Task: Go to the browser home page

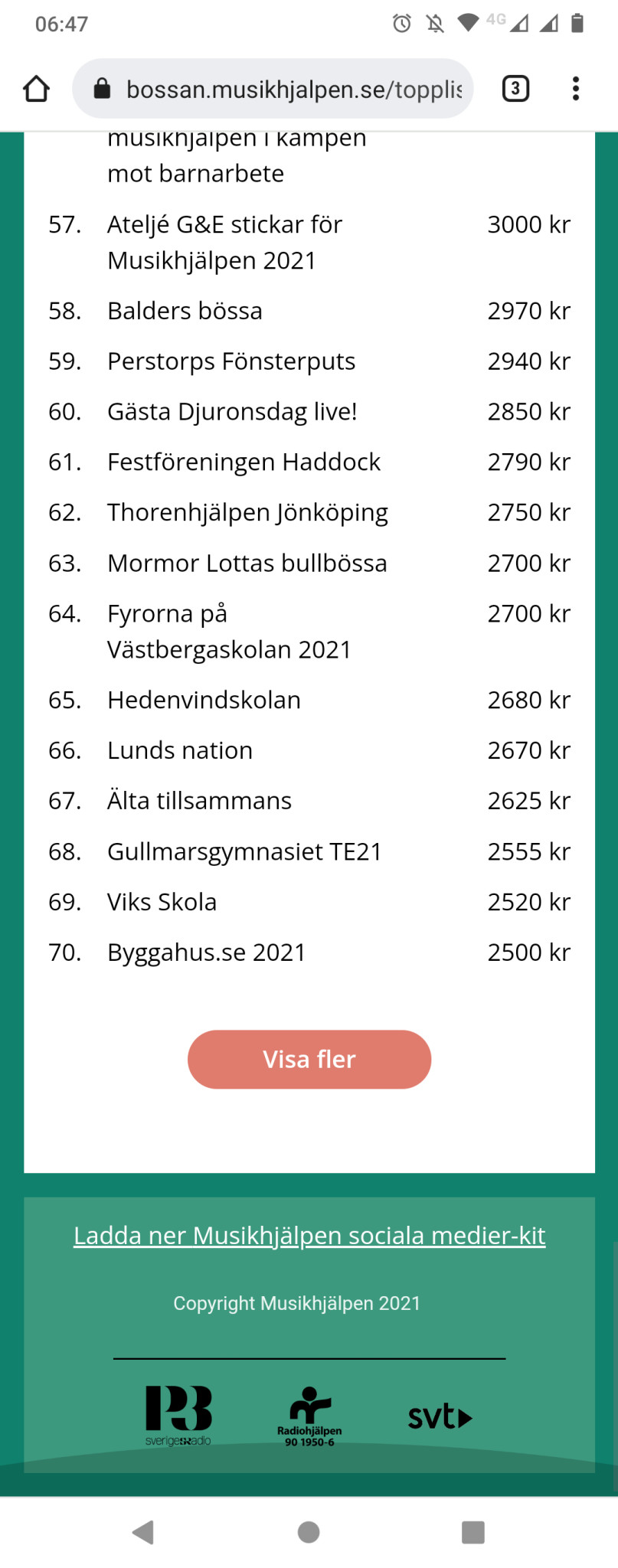Action: click(x=36, y=89)
